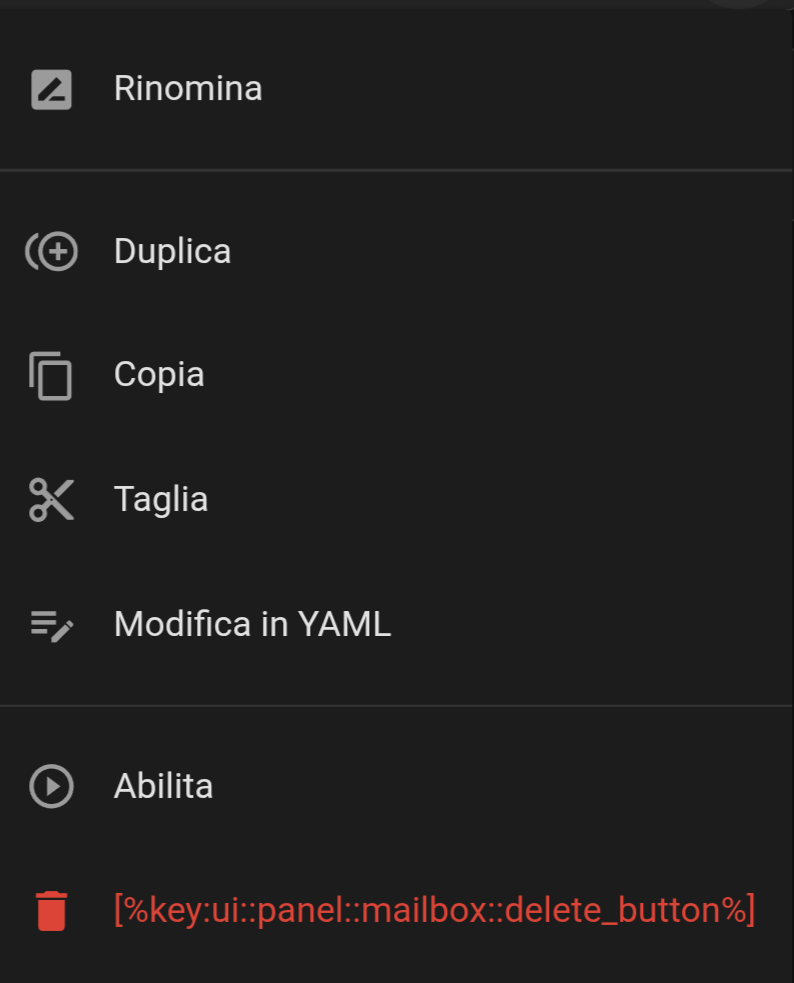Tap Copia to copy the item
794x983 pixels.
[x=159, y=375]
